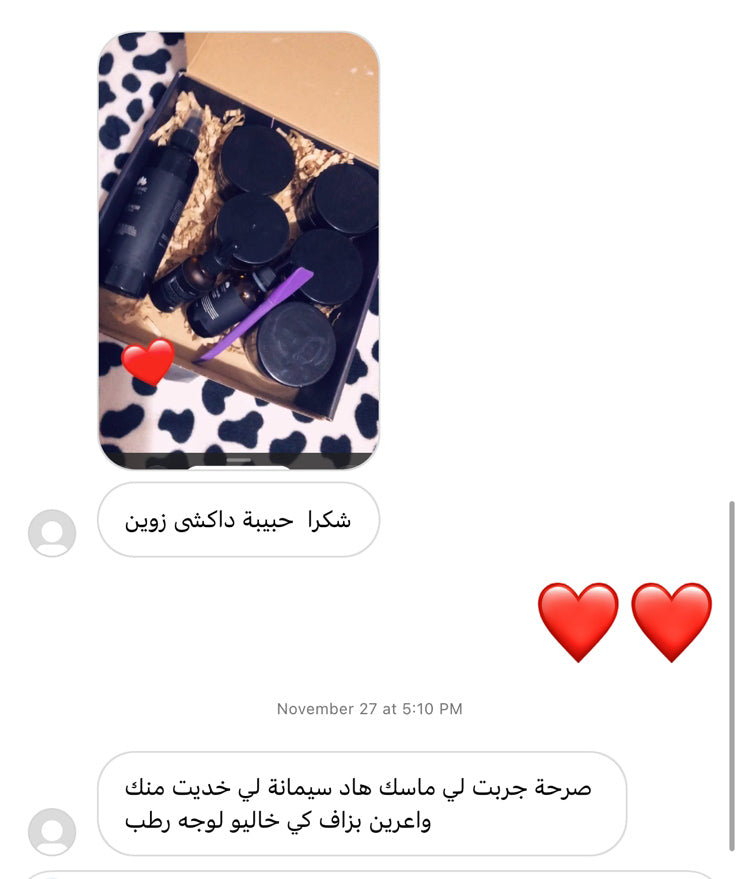Open sender's avatar beside the شكرا حبيبة message
This screenshot has height=879, width=740.
[52, 533]
